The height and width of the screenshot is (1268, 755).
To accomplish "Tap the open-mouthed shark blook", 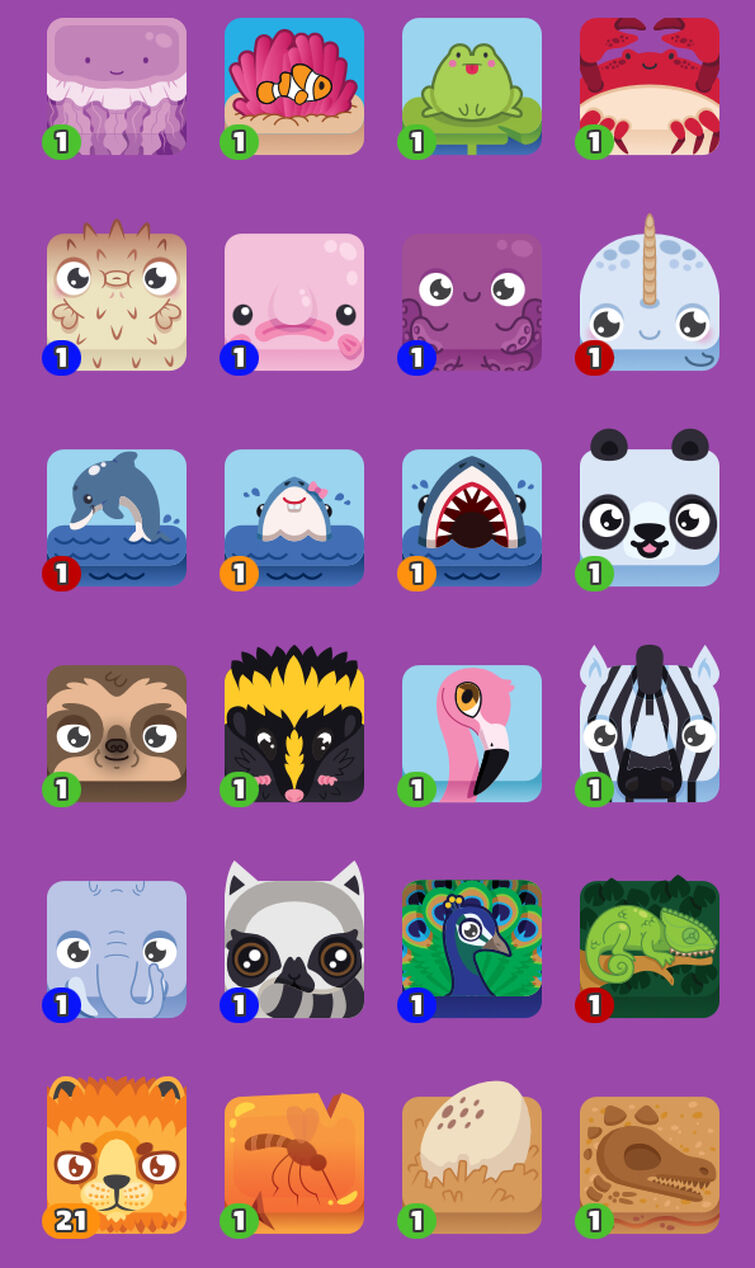I will point(471,517).
